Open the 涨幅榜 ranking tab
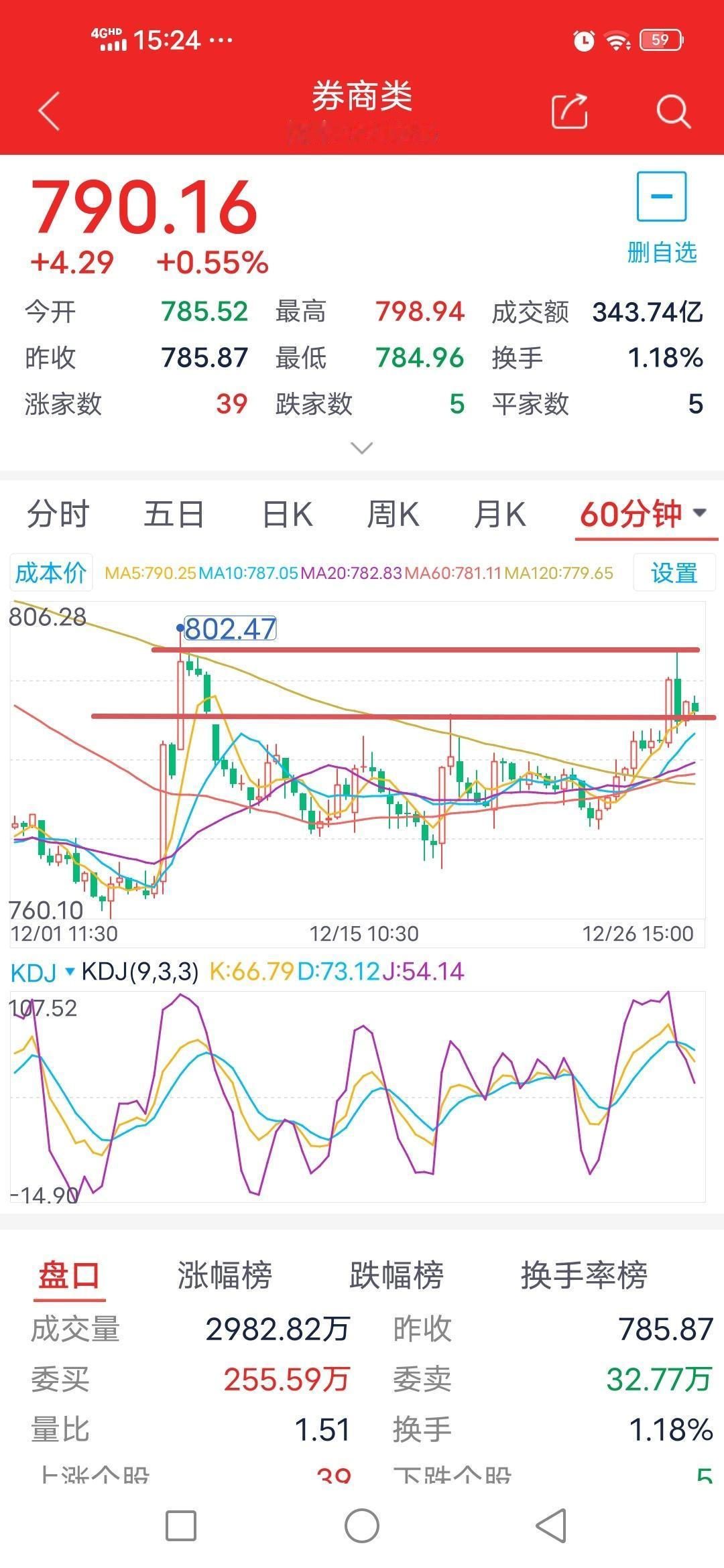724x1568 pixels. (227, 1277)
